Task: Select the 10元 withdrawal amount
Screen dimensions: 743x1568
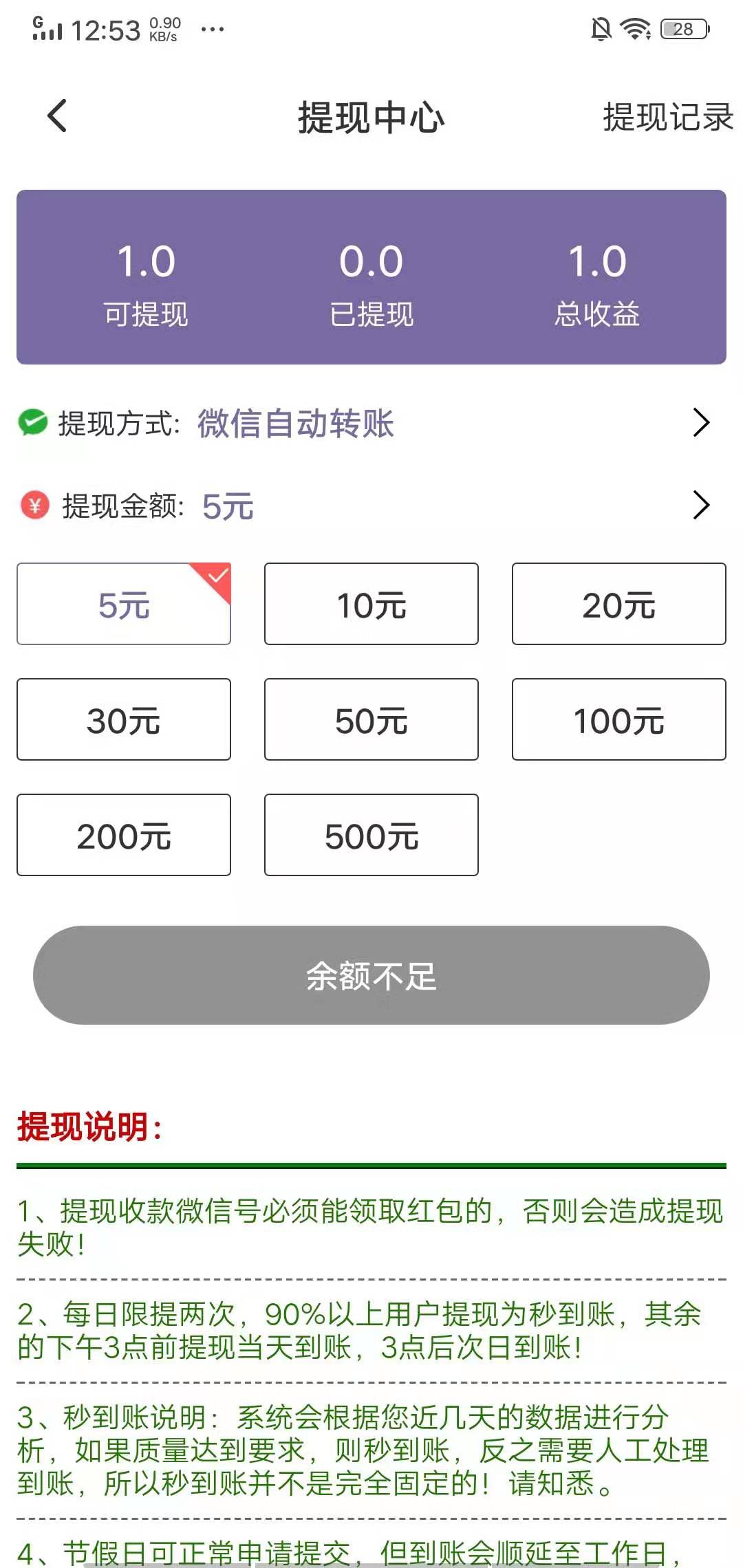Action: tap(371, 604)
